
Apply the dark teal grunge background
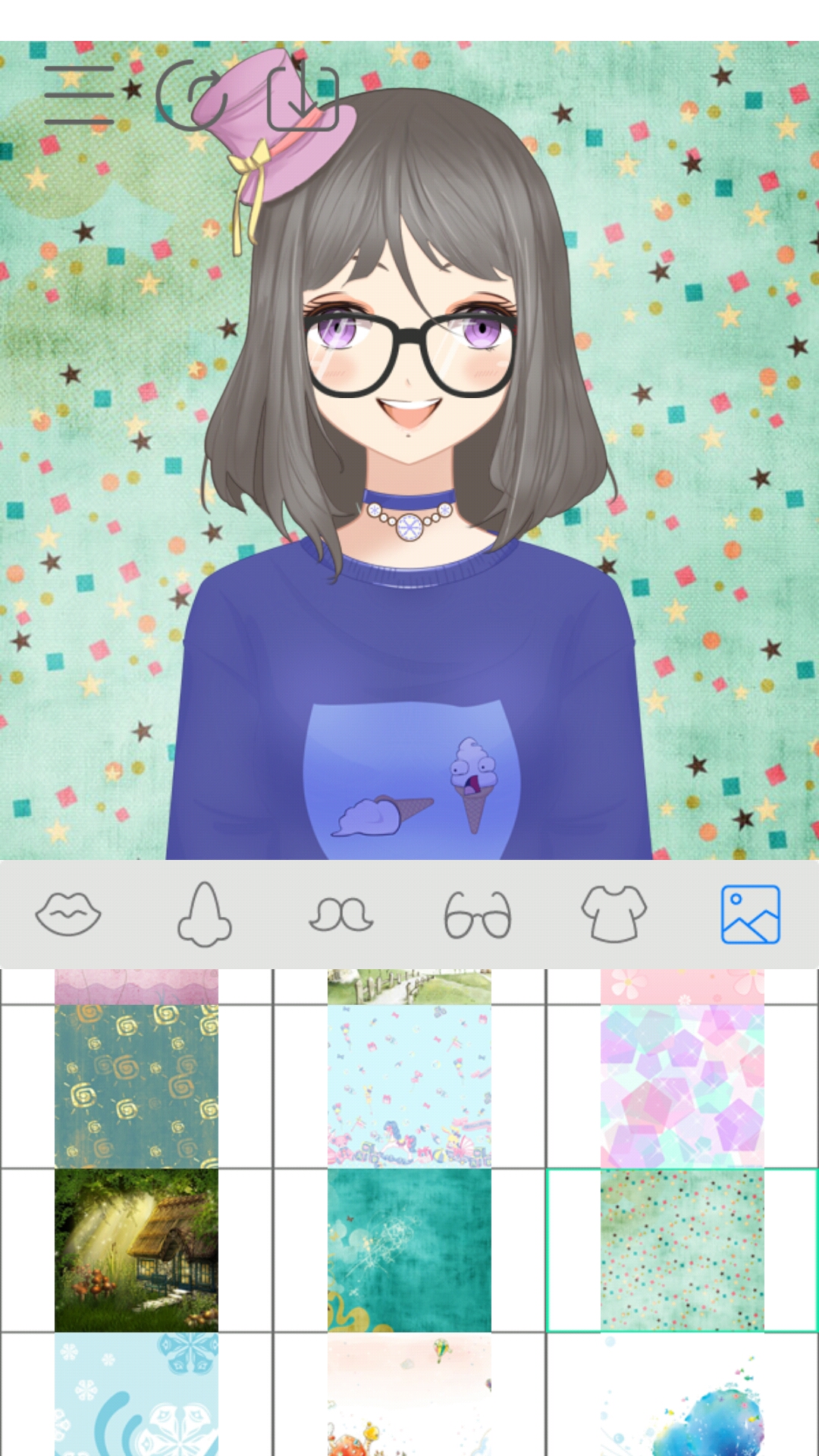pyautogui.click(x=409, y=1250)
